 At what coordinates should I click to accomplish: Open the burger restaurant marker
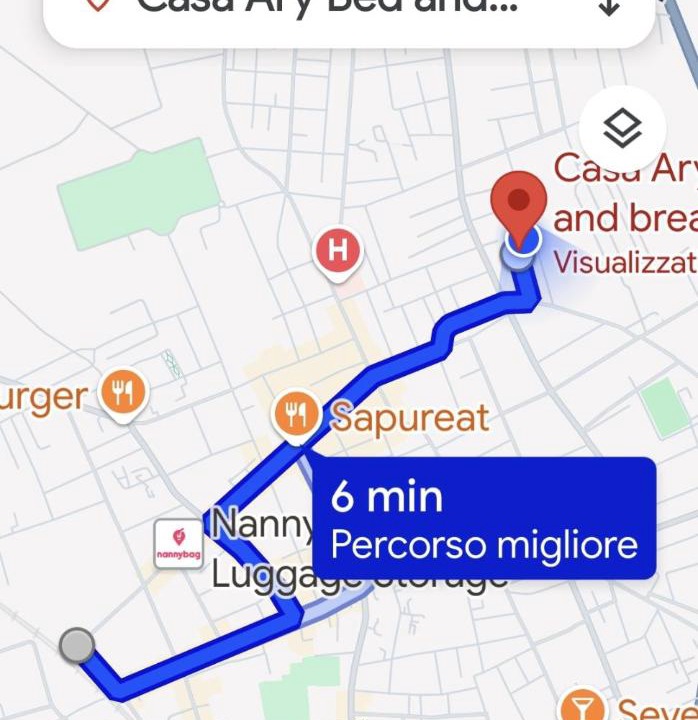(x=124, y=395)
